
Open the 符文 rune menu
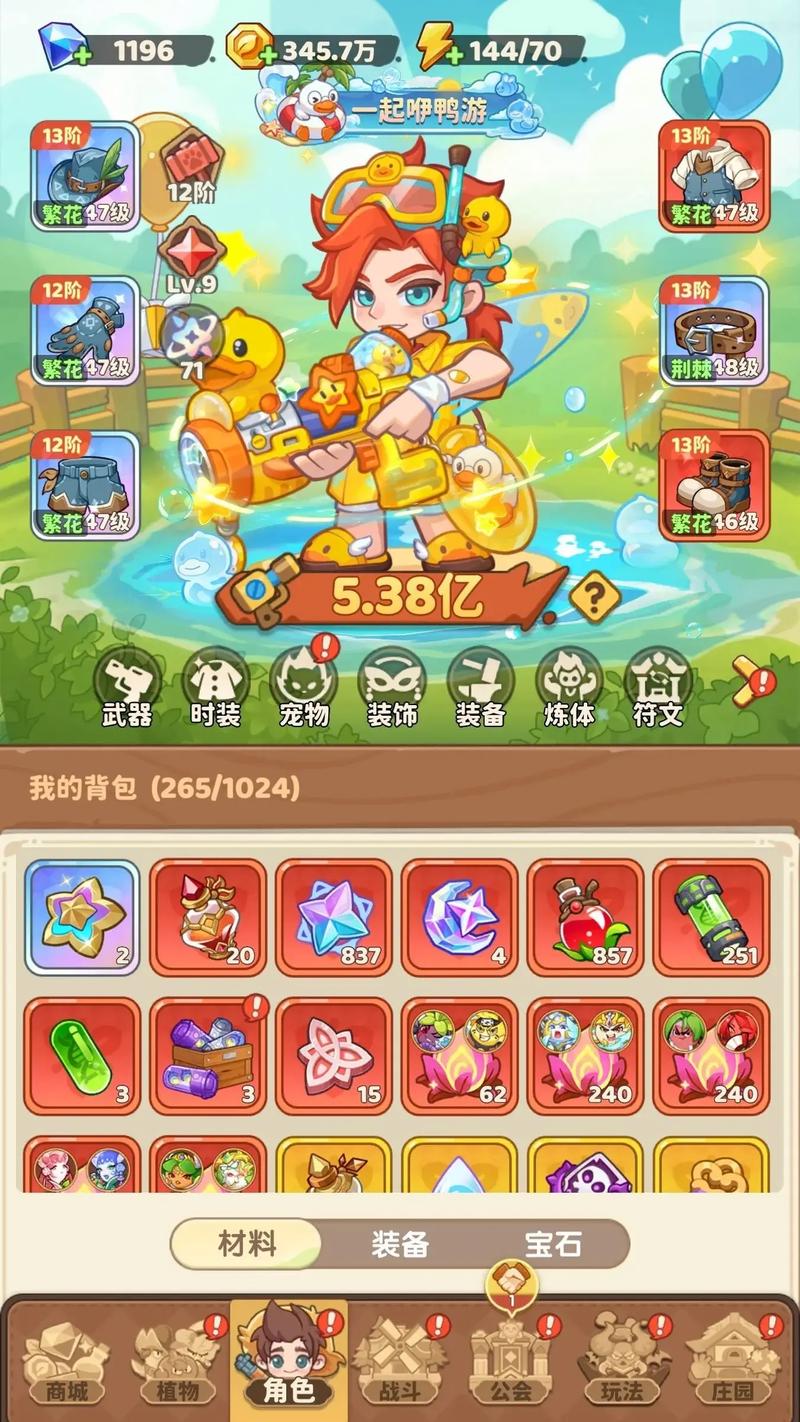(x=657, y=686)
